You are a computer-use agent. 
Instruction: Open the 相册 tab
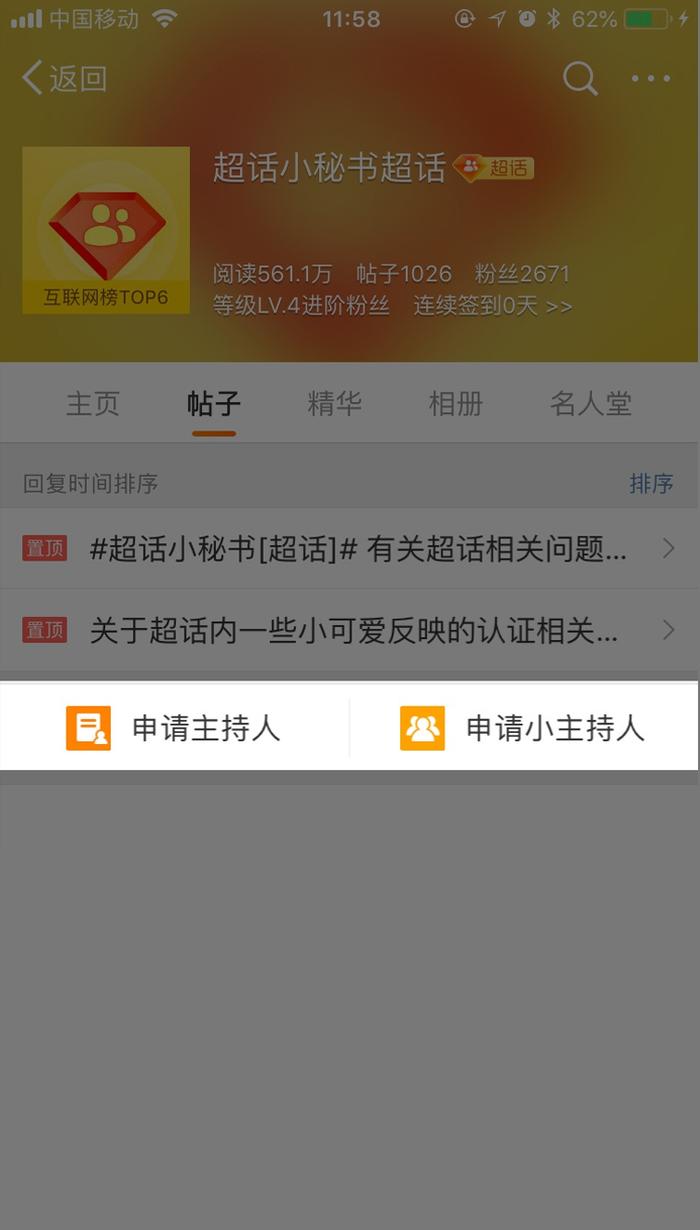[455, 404]
